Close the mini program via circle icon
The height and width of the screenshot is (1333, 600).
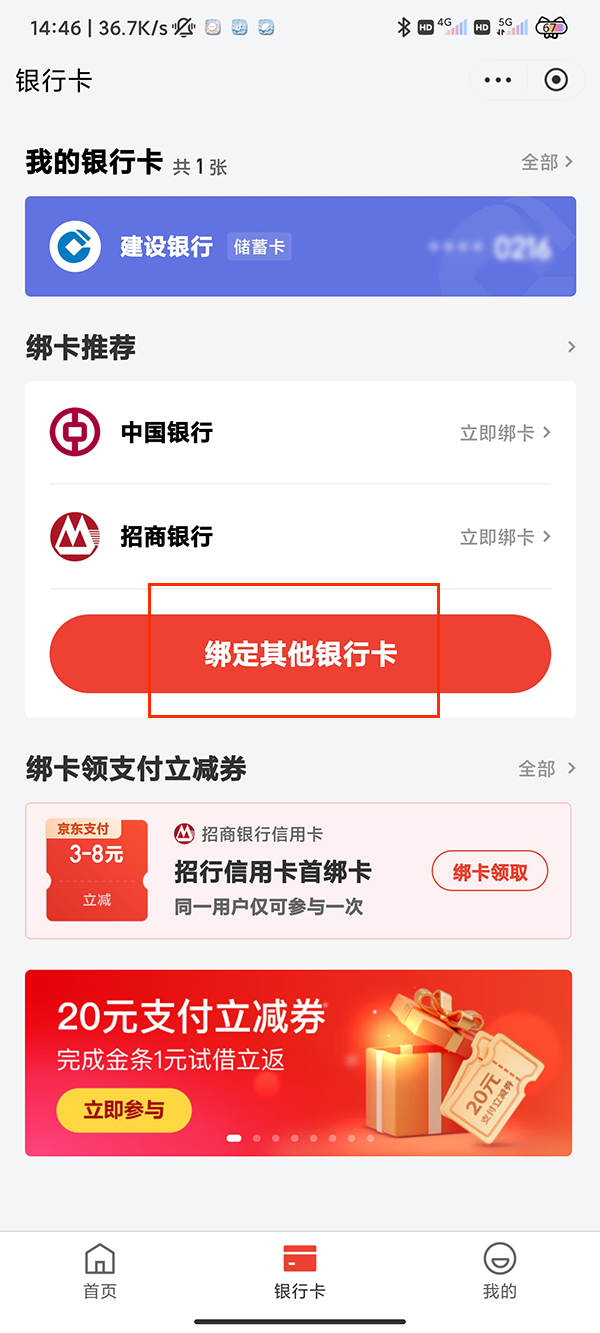556,81
